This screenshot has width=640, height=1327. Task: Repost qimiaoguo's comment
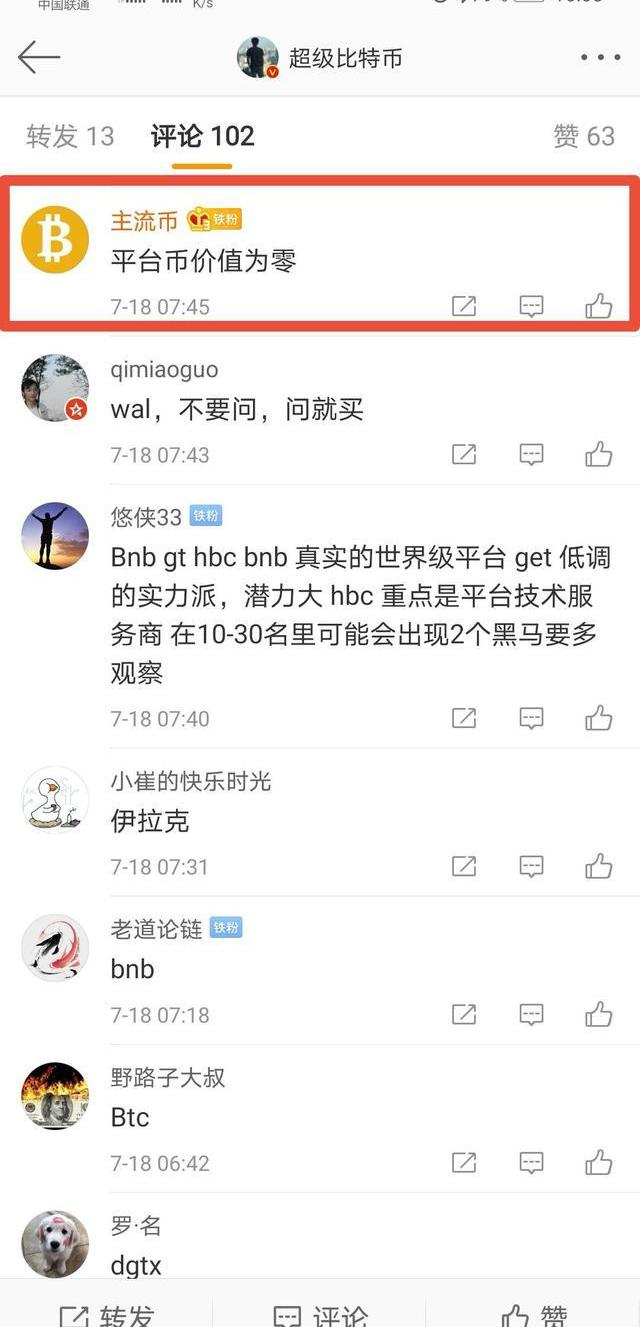[464, 455]
